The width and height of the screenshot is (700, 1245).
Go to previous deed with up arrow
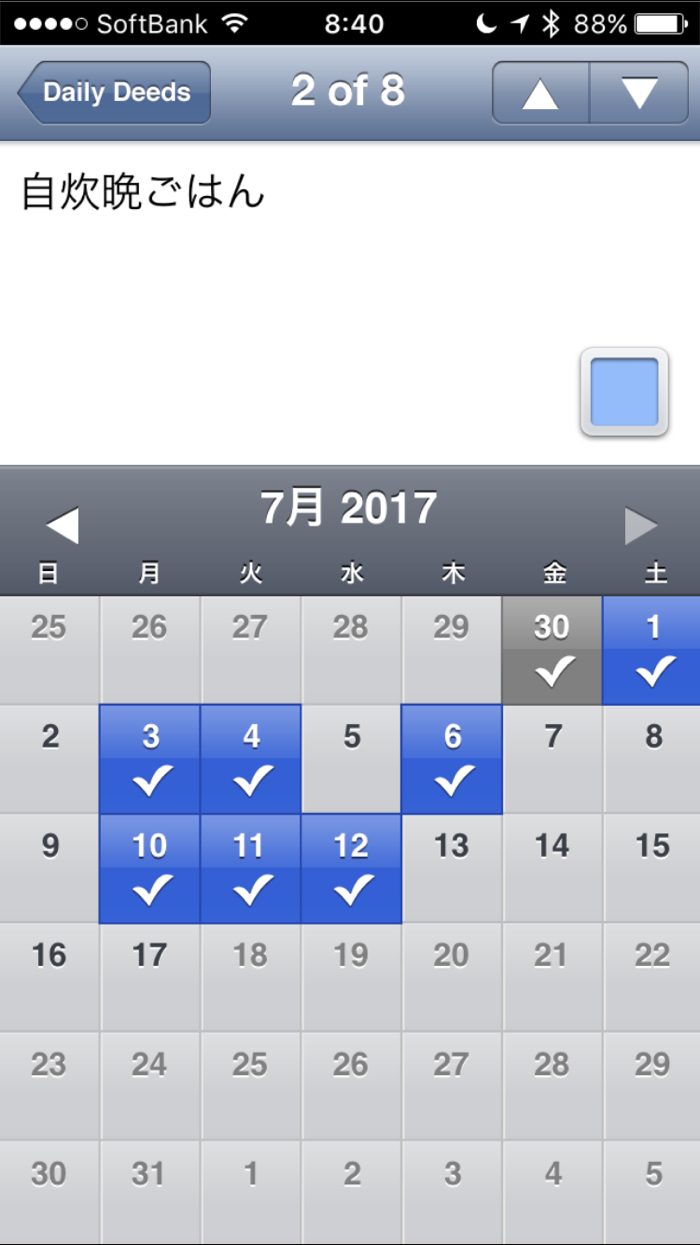[540, 93]
